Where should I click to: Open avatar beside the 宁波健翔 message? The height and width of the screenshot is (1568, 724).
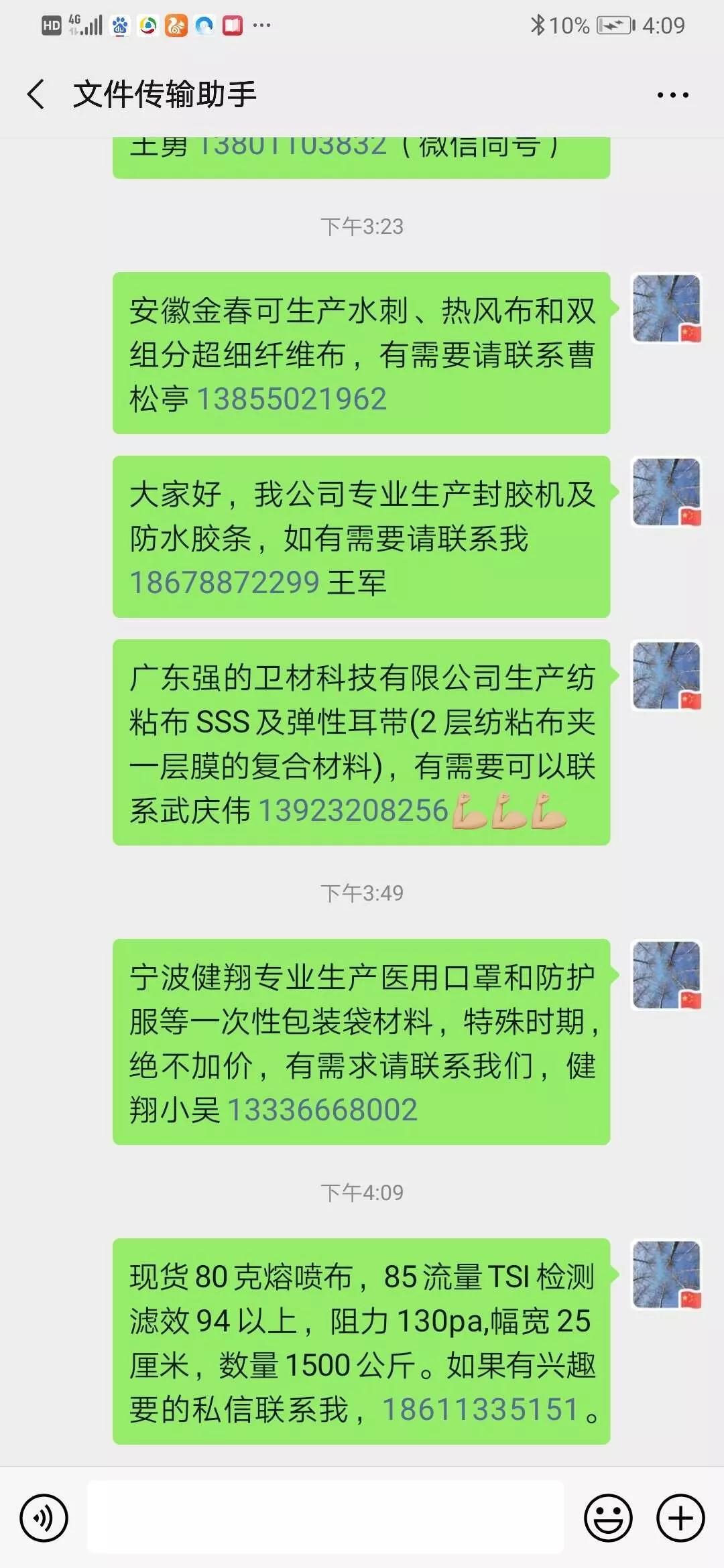666,975
